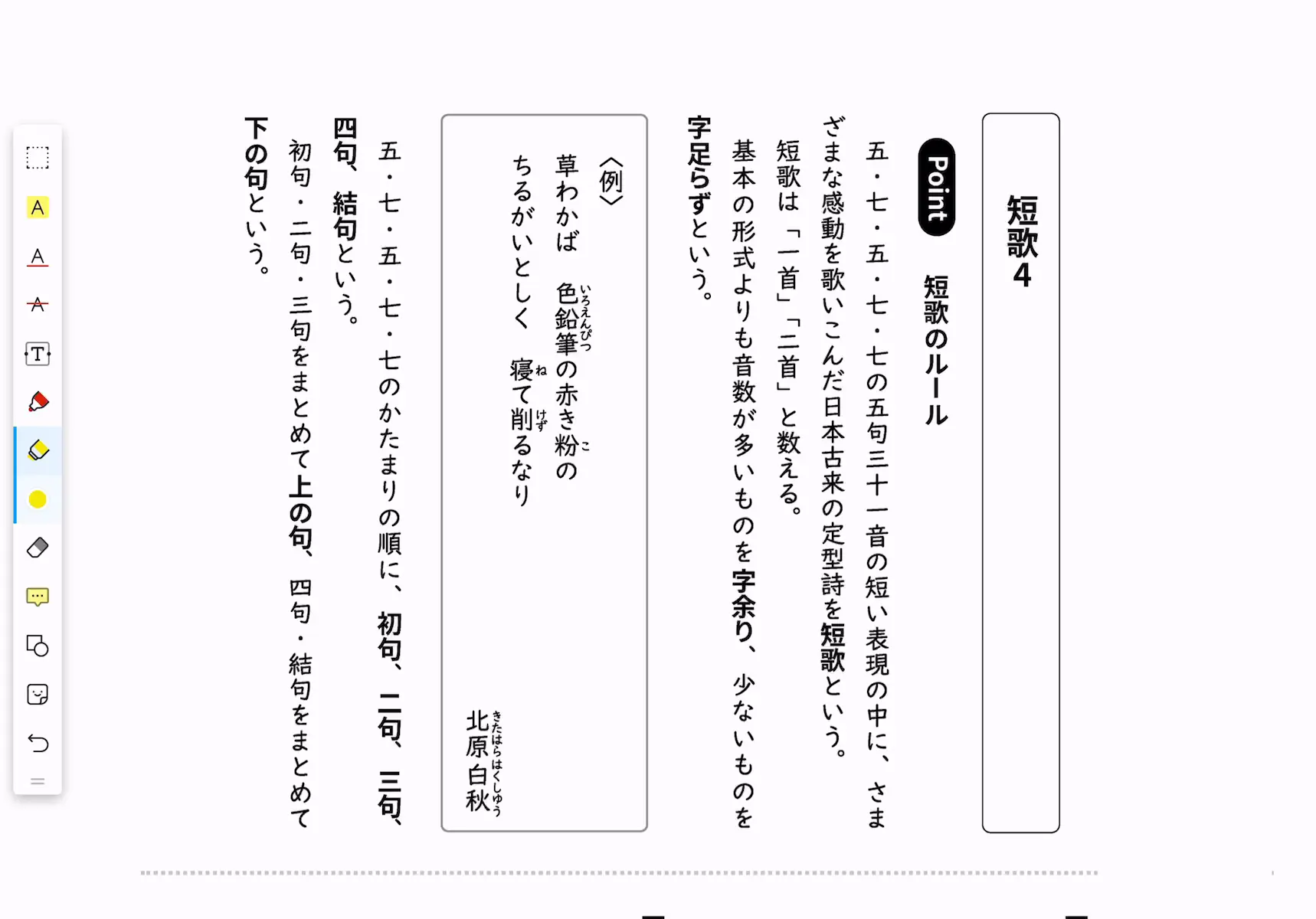
Task: Select the eraser tool
Action: point(38,548)
